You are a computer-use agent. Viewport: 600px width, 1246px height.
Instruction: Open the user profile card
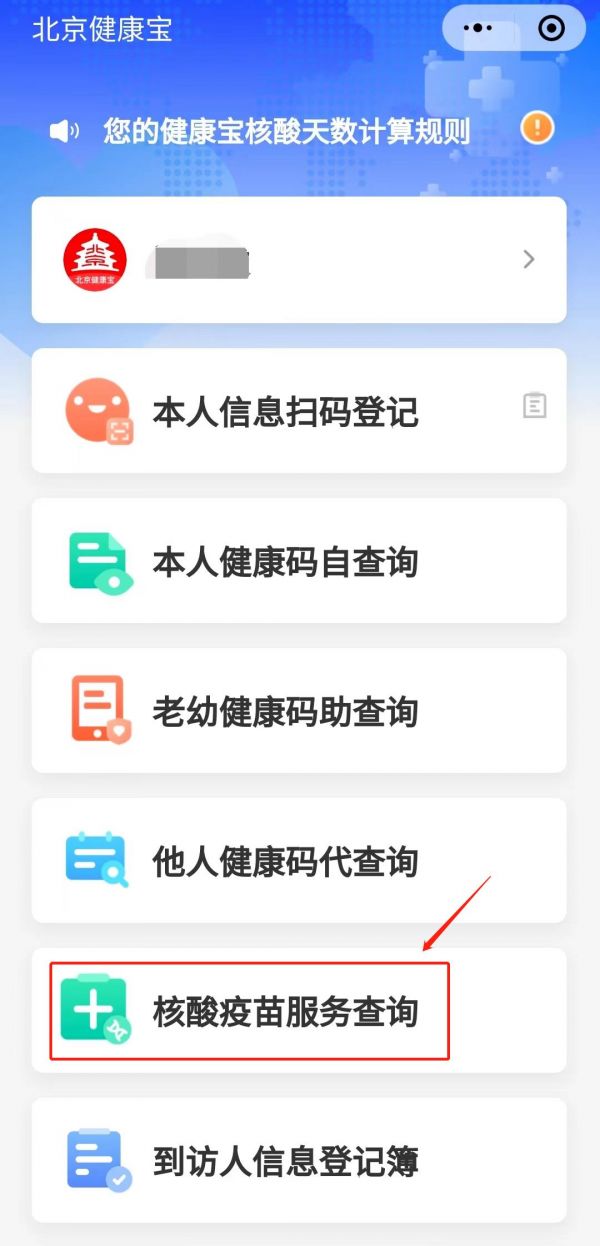click(299, 260)
